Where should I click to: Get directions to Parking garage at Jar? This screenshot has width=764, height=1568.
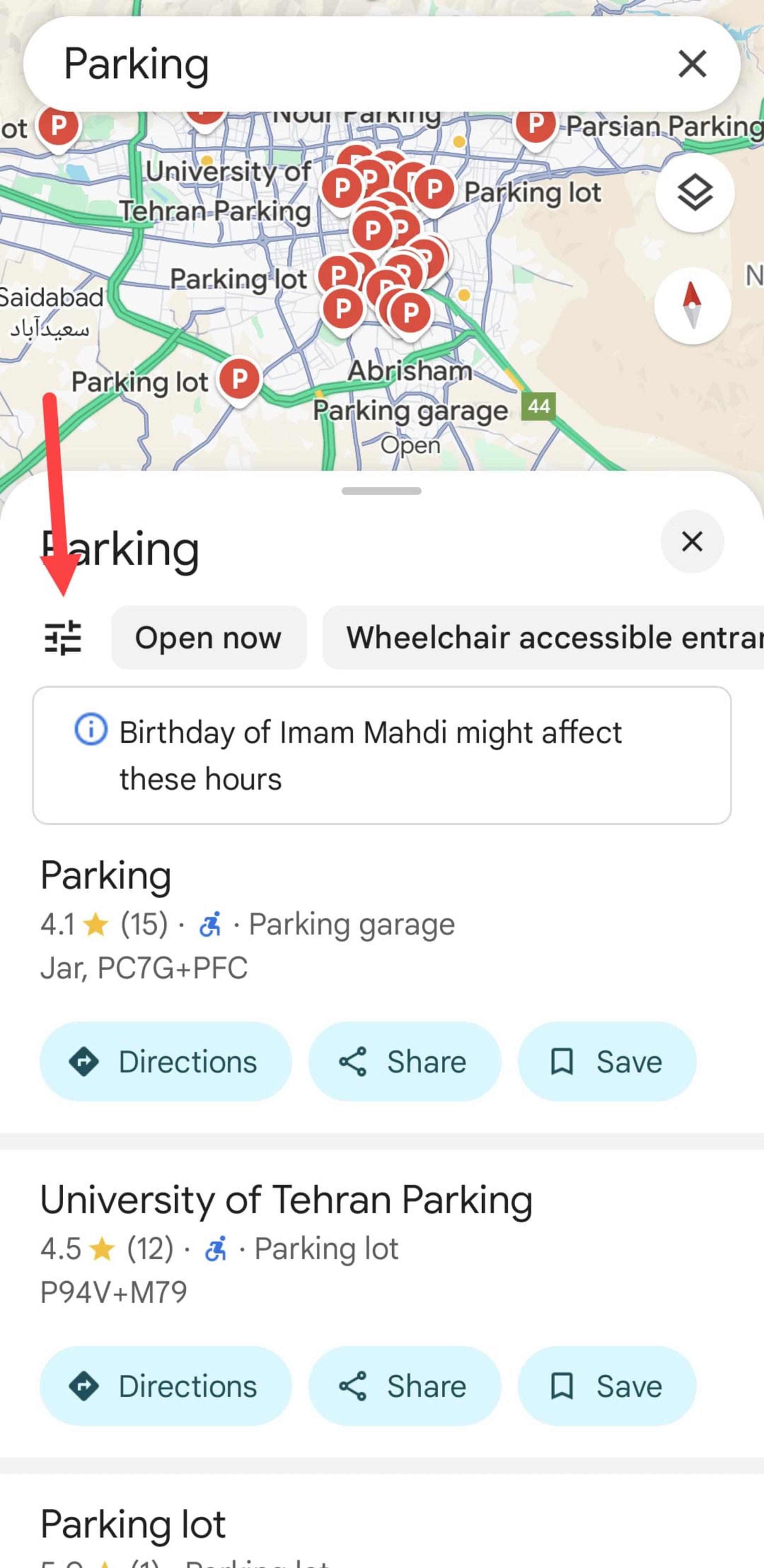coord(166,1061)
